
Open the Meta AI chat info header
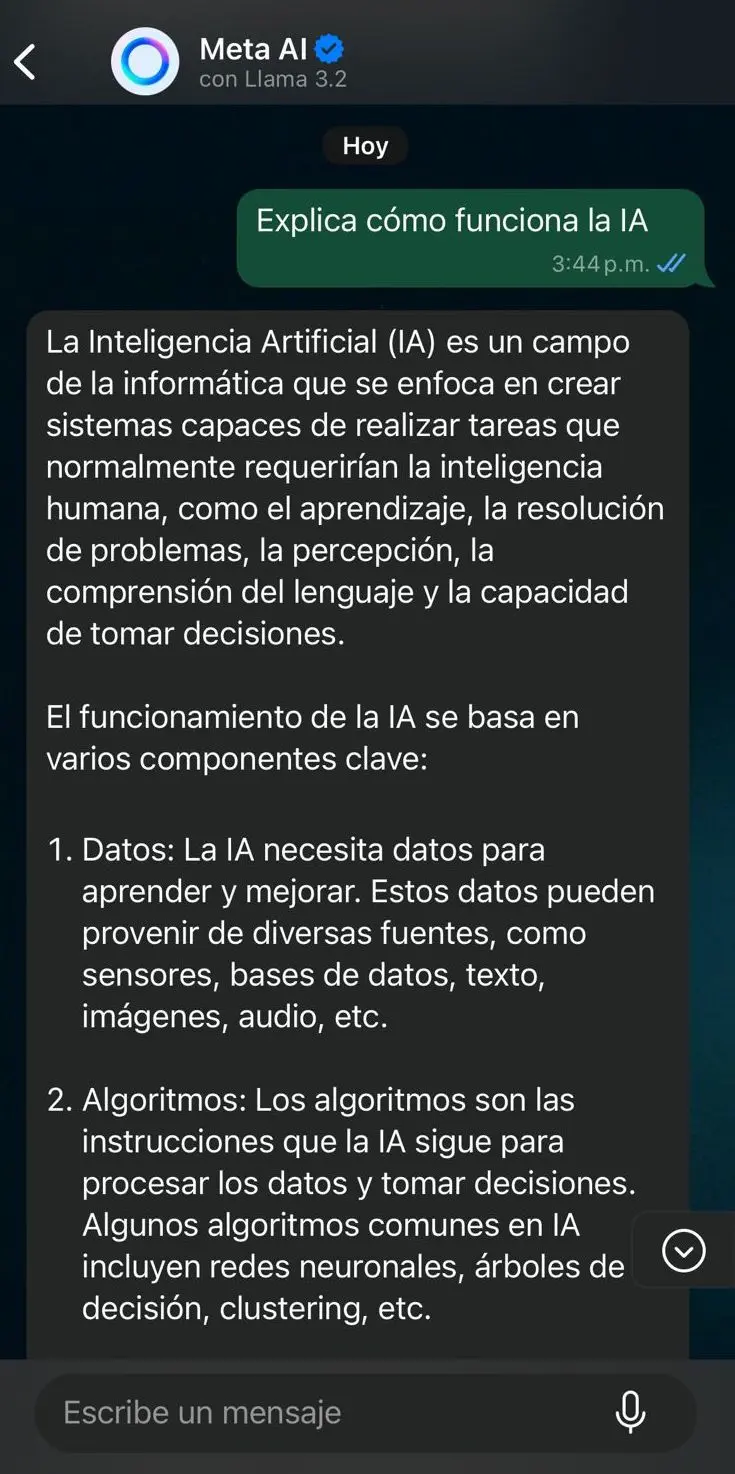coord(272,62)
